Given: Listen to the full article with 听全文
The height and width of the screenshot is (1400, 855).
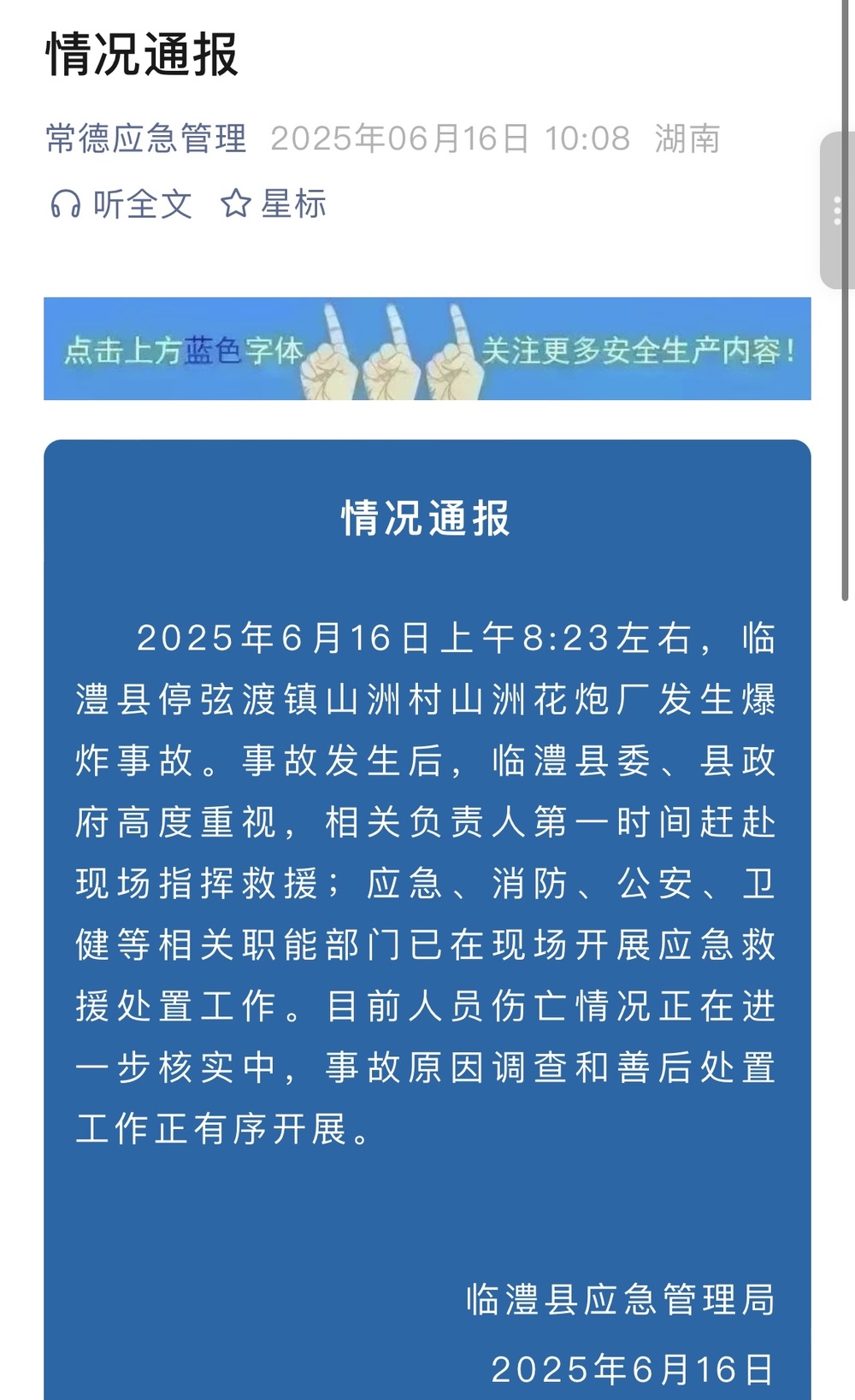Looking at the screenshot, I should pyautogui.click(x=121, y=204).
